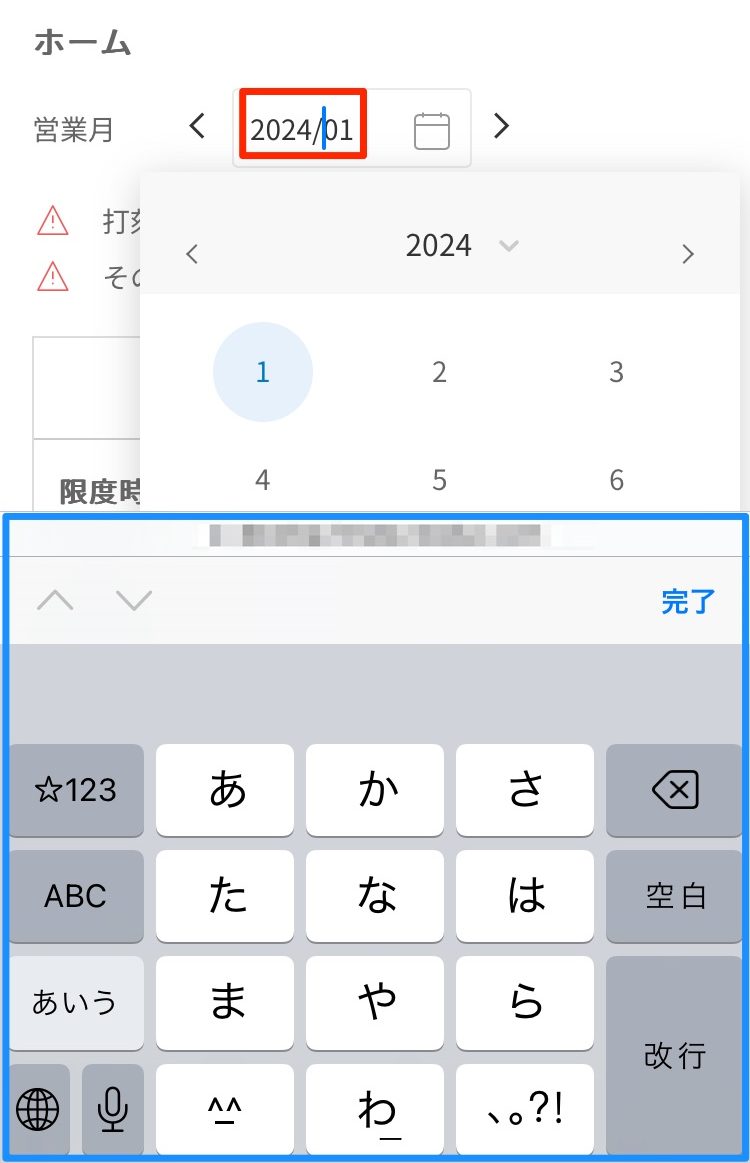Choose month 5 in the picker

coord(439,480)
